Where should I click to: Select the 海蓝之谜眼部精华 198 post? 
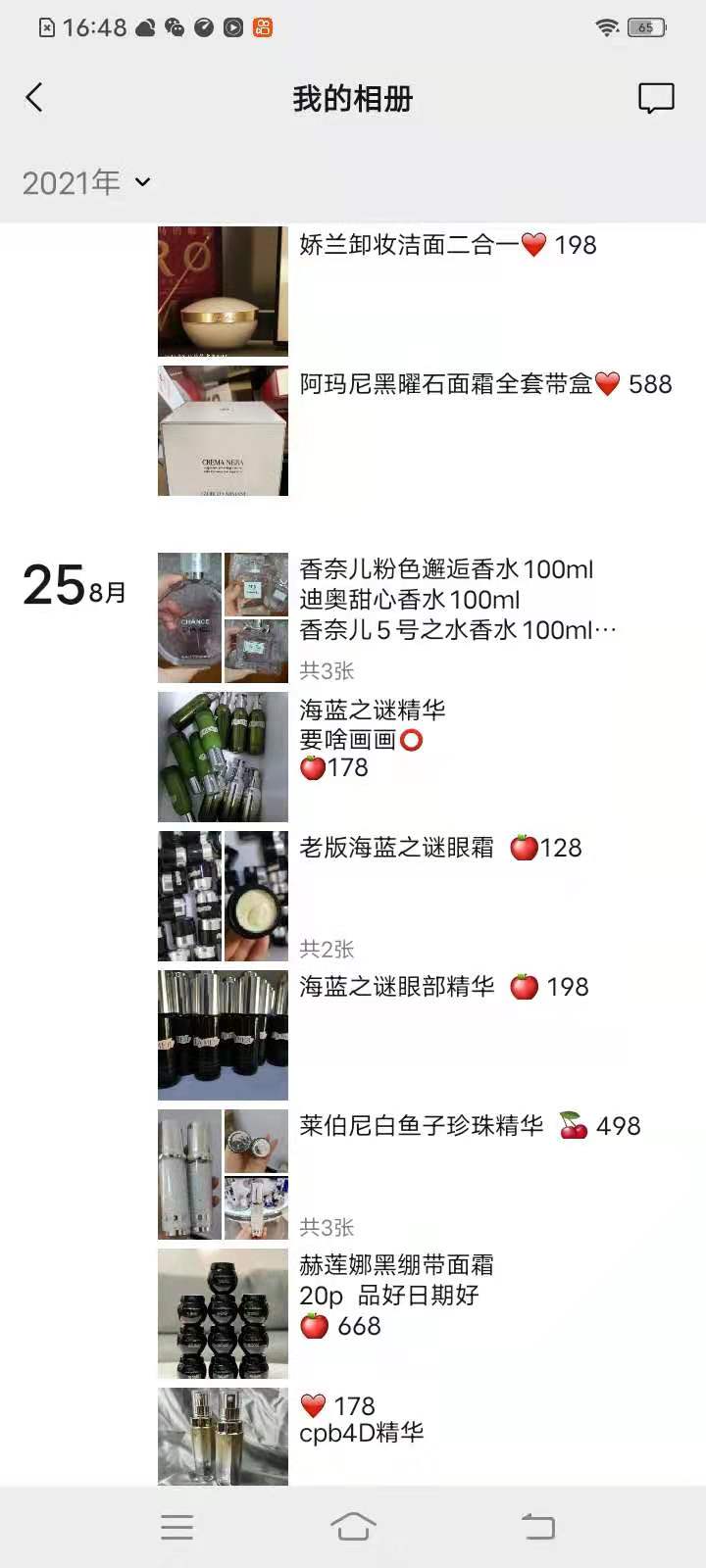click(x=422, y=1035)
